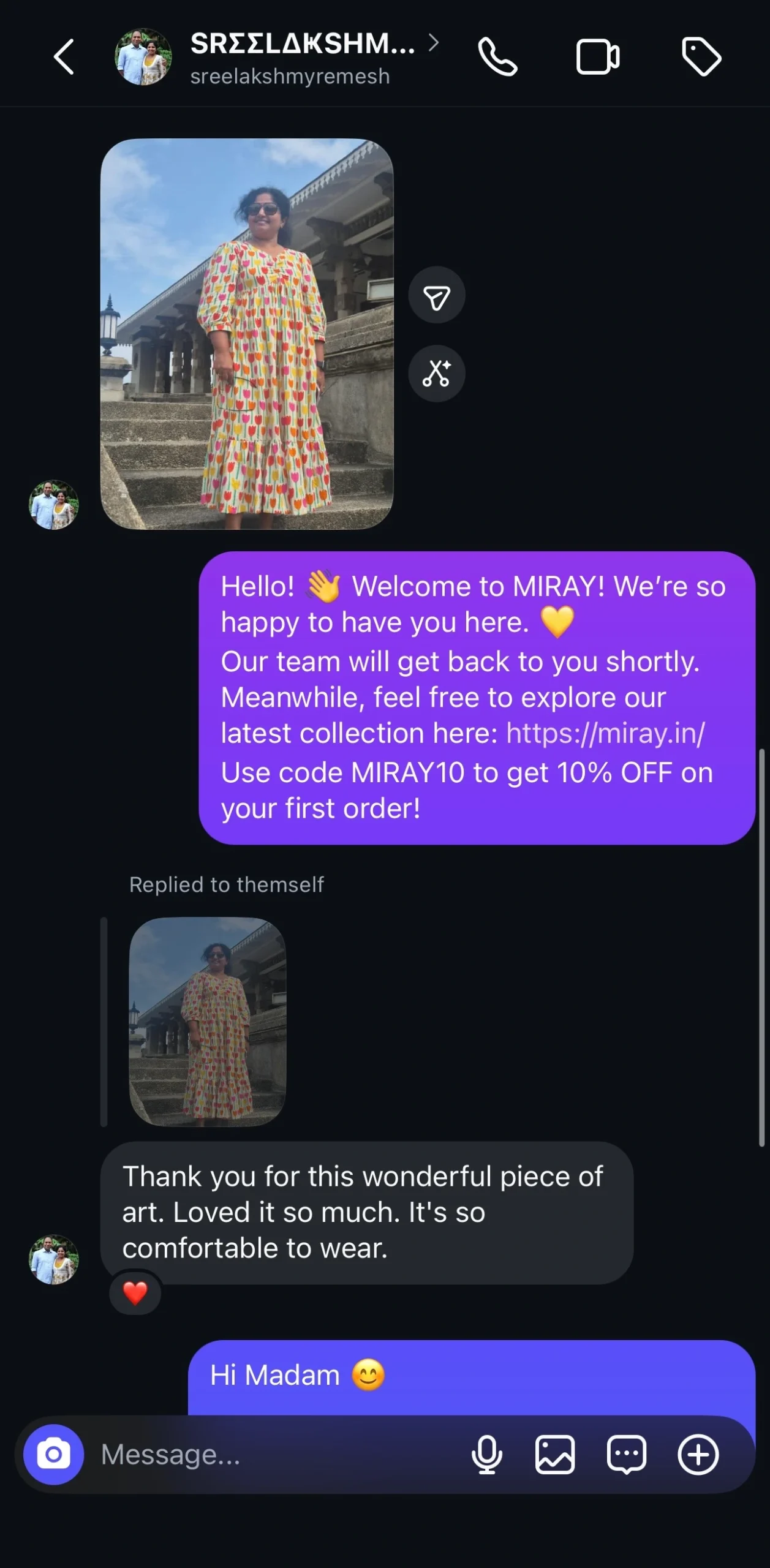Go back to the chat list
The image size is (770, 1568).
[x=64, y=57]
